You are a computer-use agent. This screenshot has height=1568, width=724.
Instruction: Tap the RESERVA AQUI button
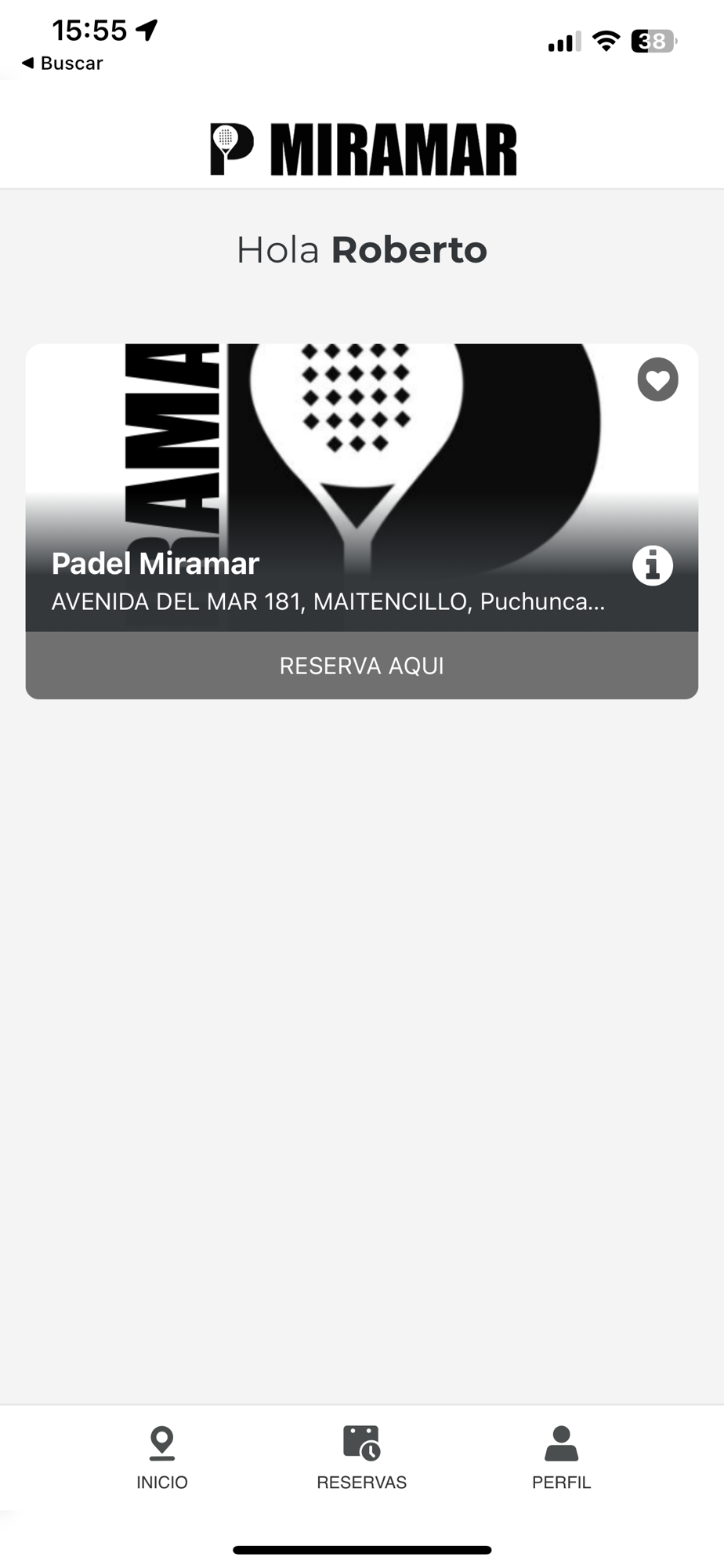click(x=362, y=666)
